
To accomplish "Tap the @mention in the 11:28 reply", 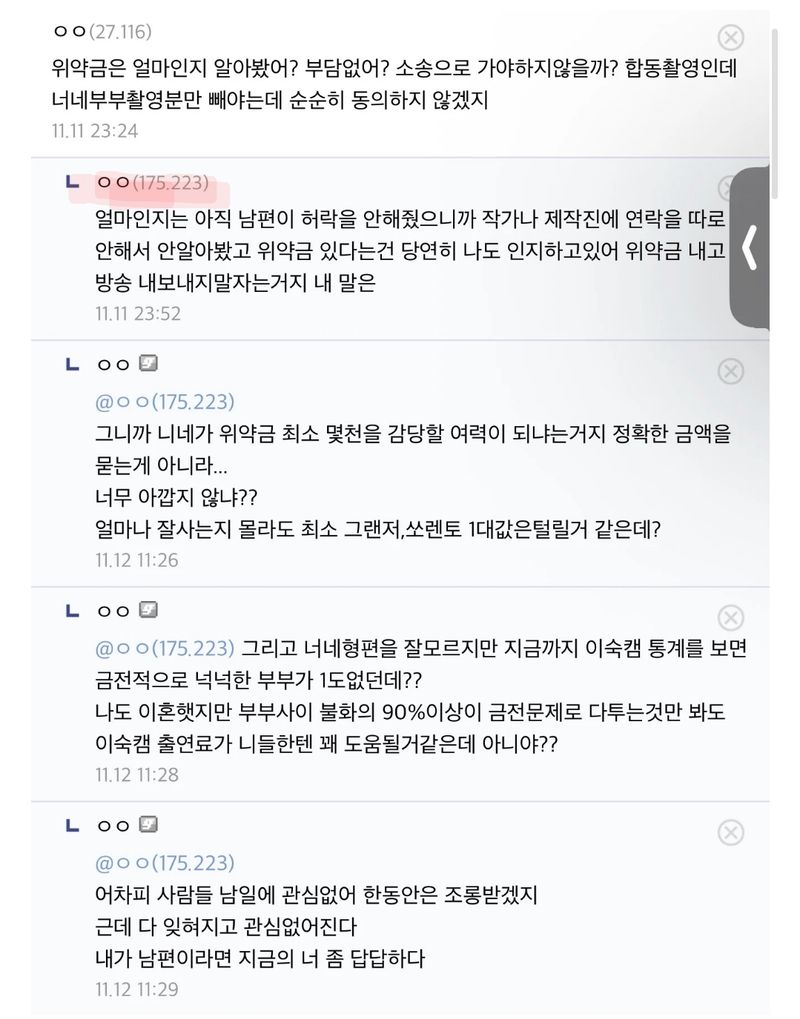I will click(164, 648).
